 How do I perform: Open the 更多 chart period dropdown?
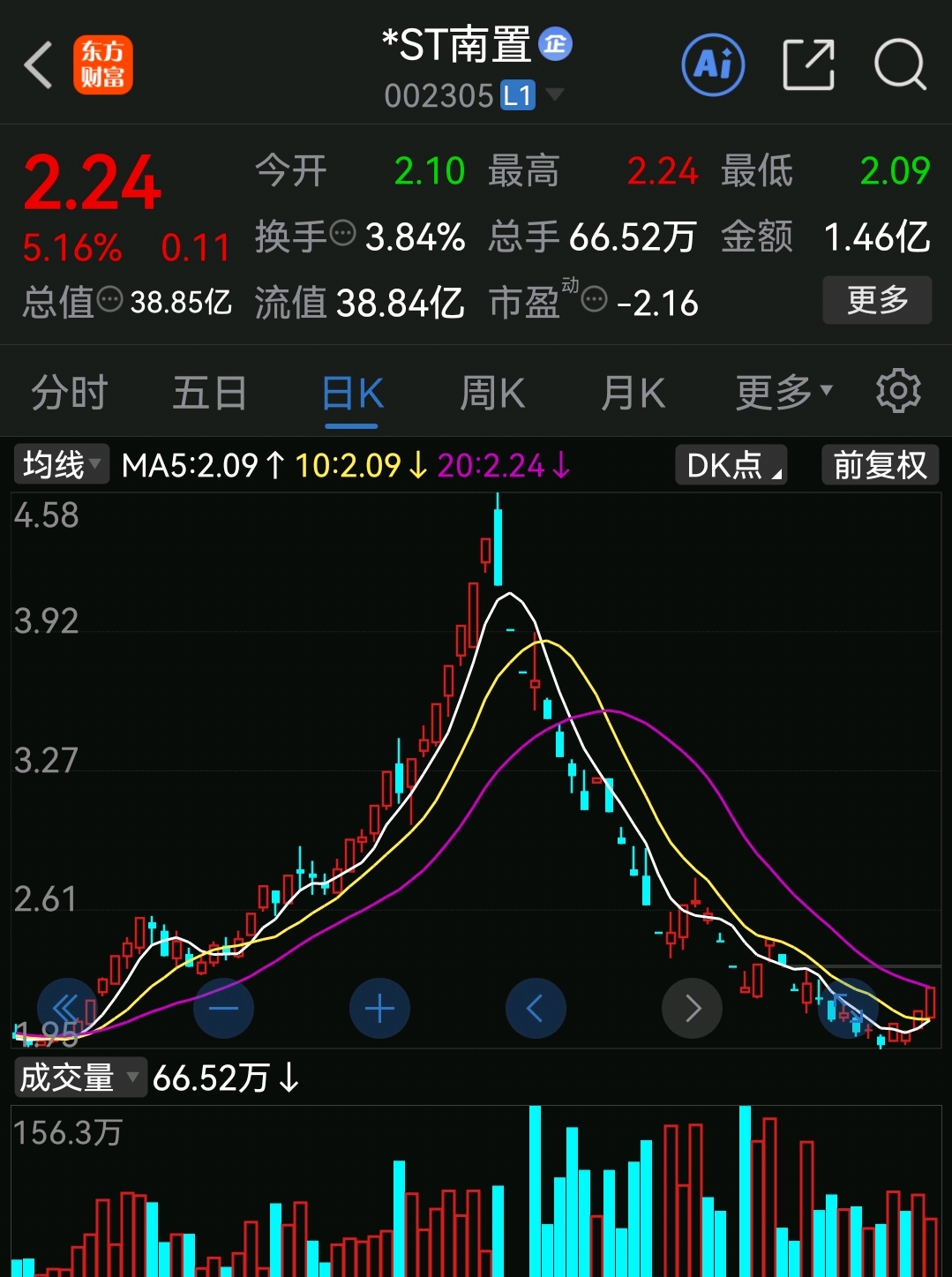(783, 393)
